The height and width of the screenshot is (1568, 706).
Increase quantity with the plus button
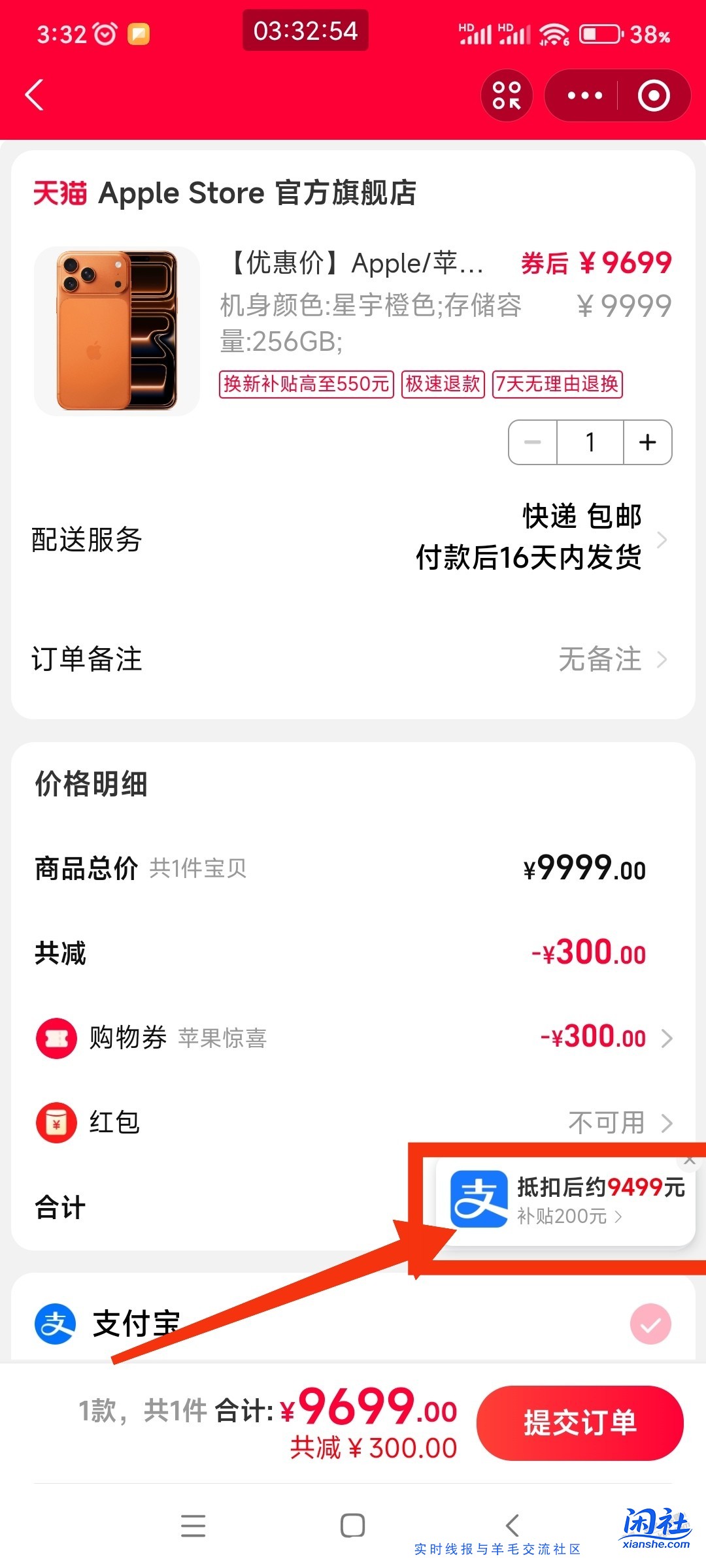pos(647,442)
